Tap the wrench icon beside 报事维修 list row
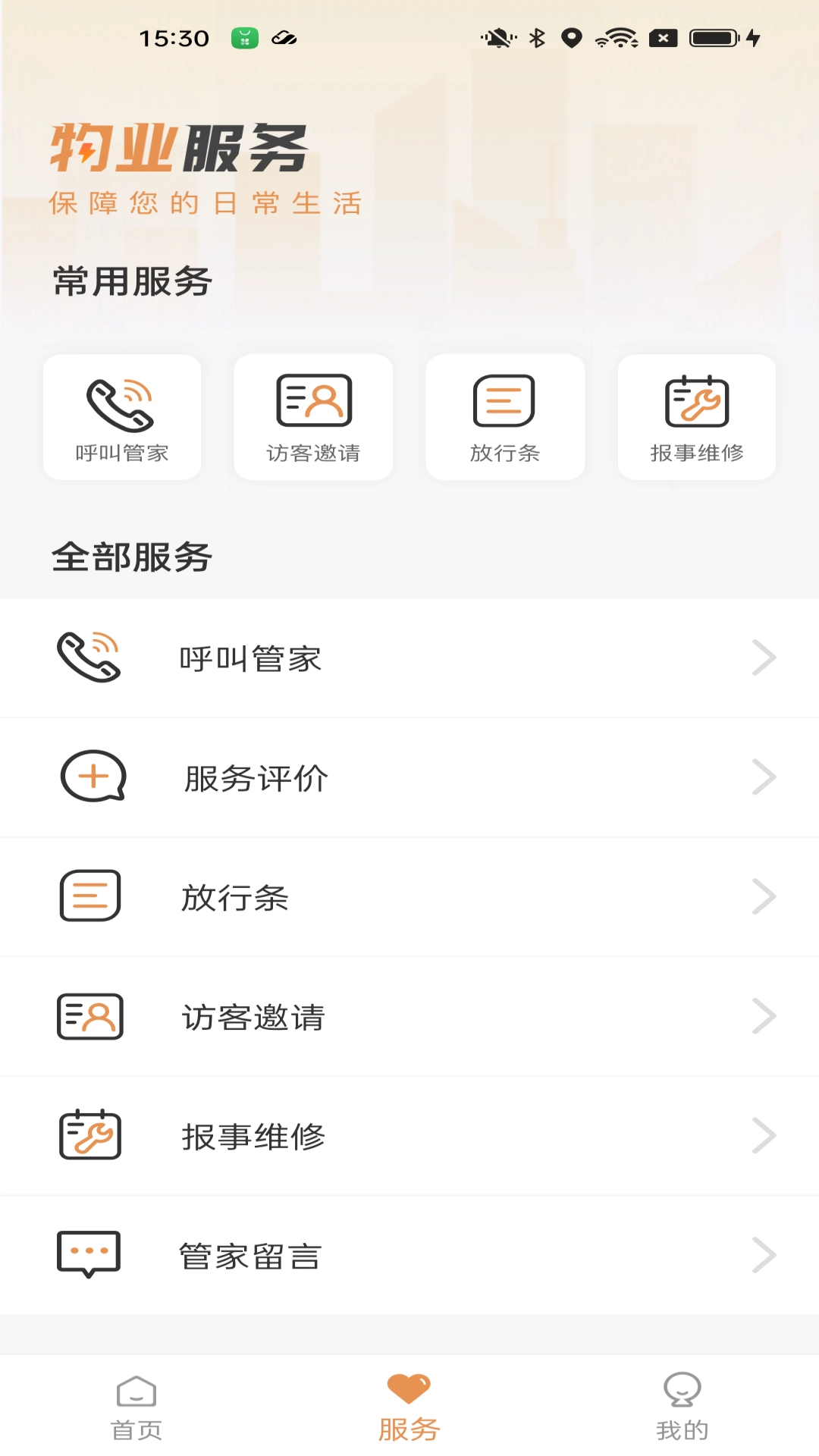The image size is (819, 1456). click(x=89, y=1135)
